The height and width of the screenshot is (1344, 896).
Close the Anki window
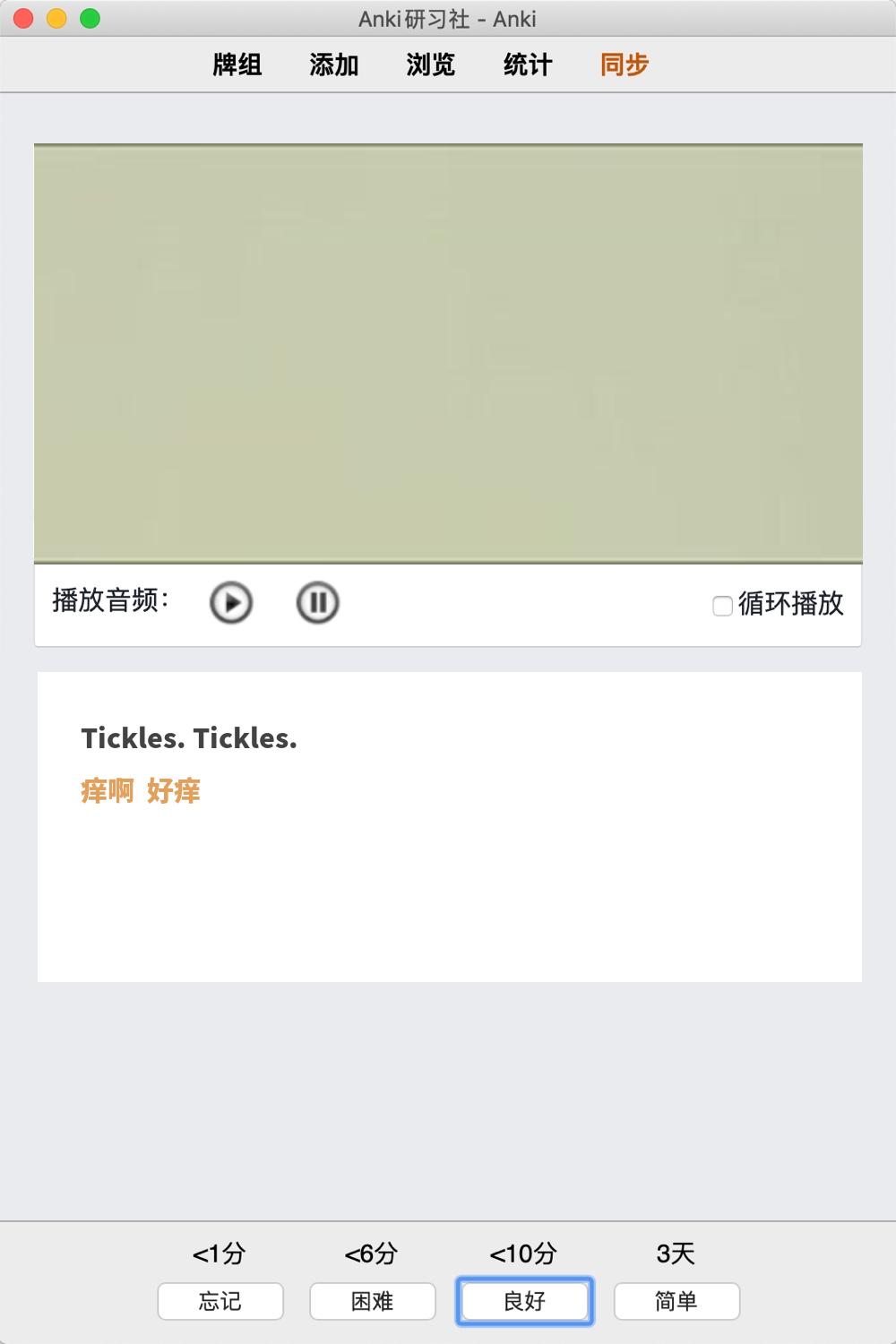[24, 18]
